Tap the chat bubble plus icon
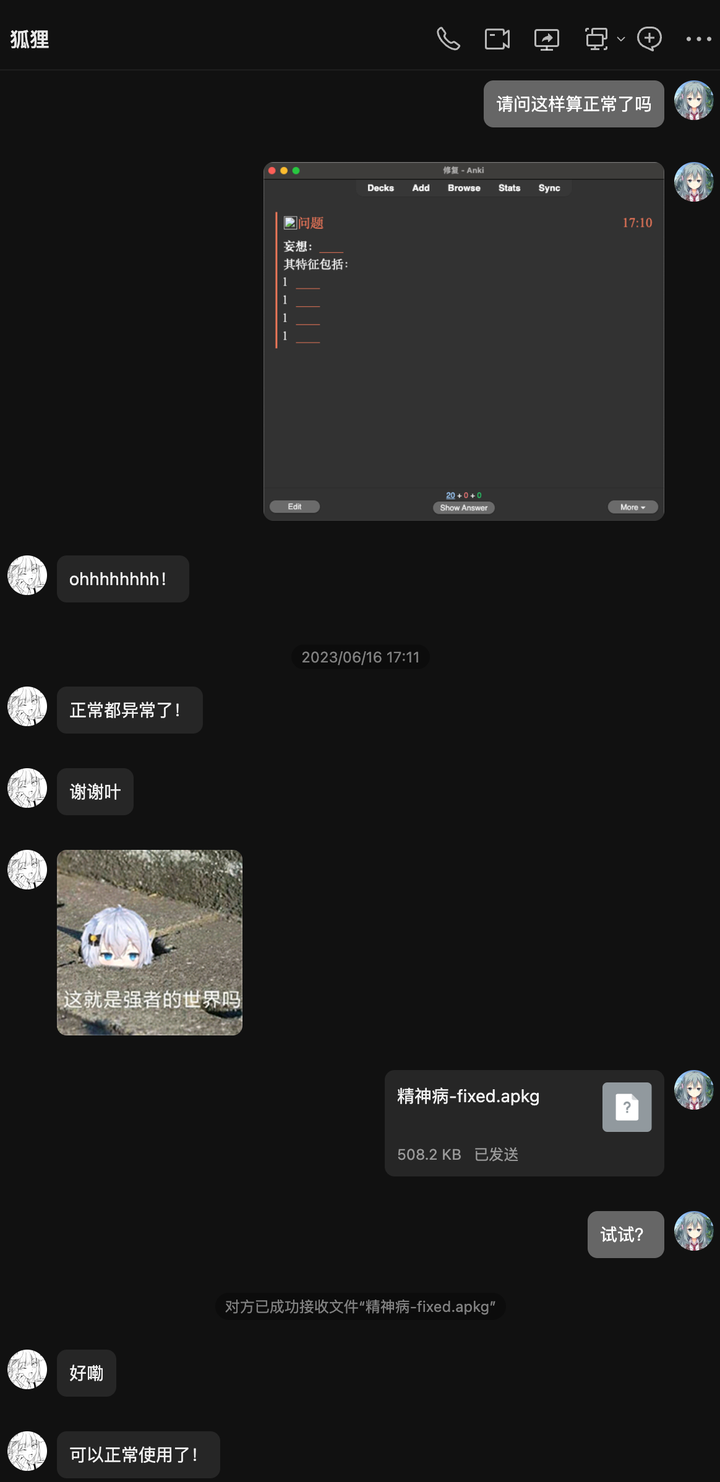This screenshot has width=720, height=1482. [650, 39]
